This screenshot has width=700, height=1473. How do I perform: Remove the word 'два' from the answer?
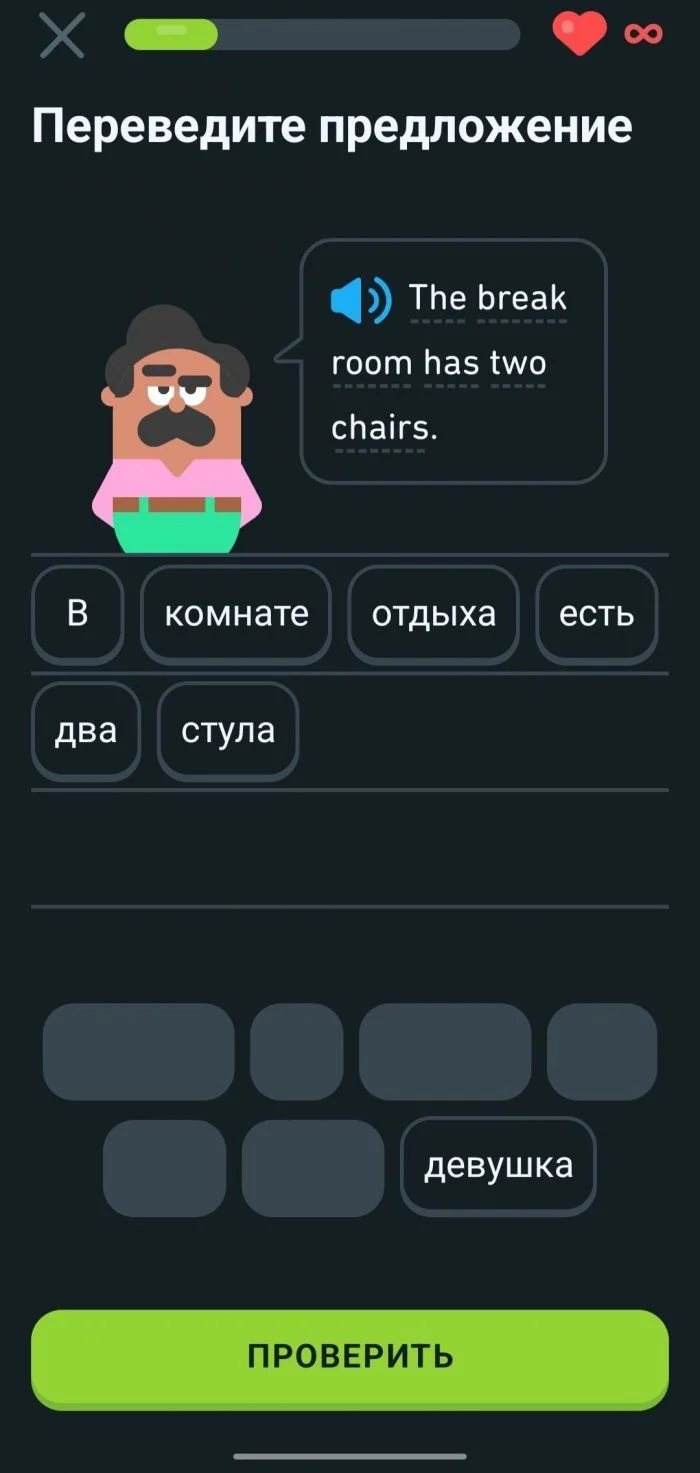pos(86,731)
